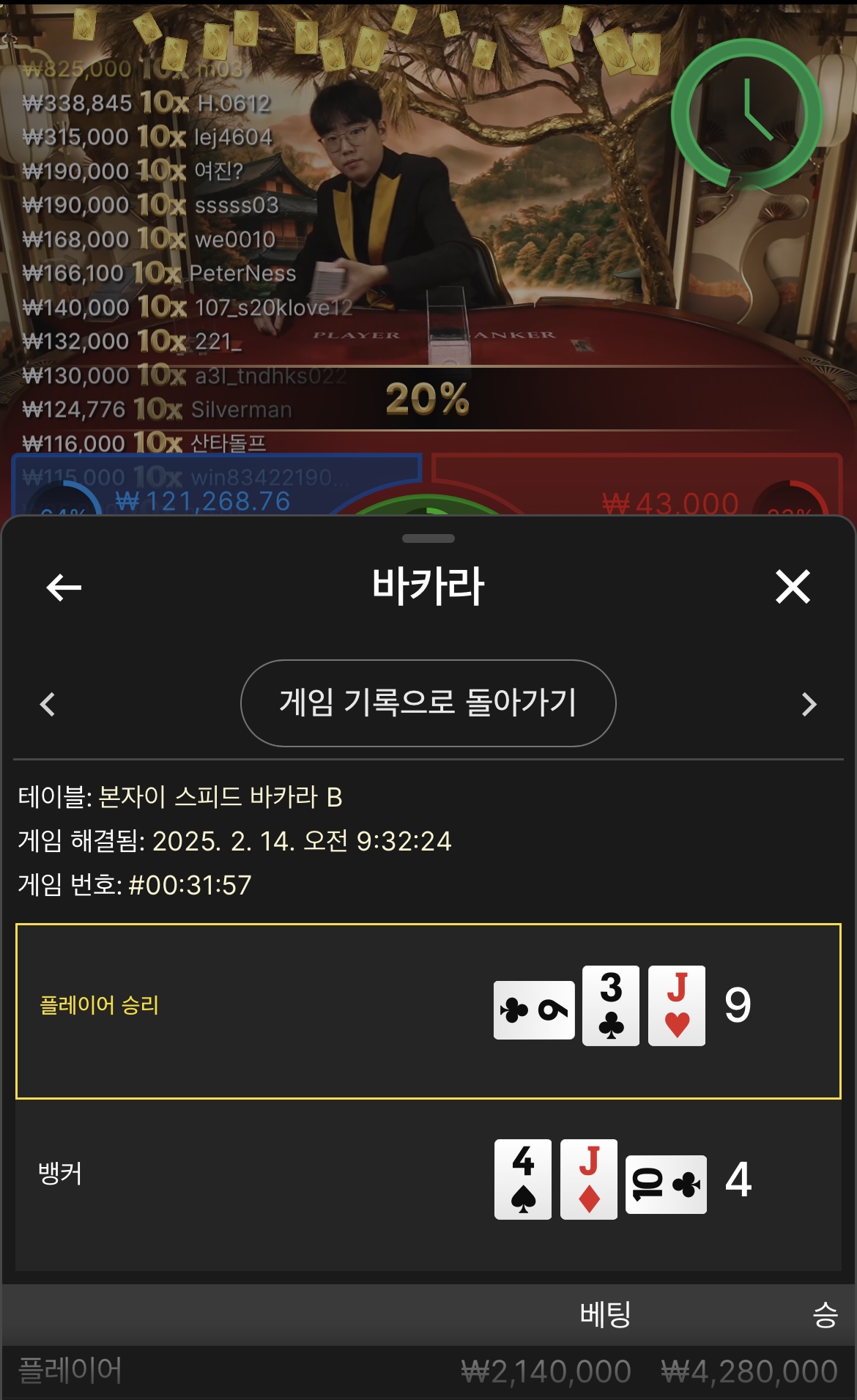The image size is (857, 1400).
Task: Close the 바카라 panel
Action: coord(793,587)
